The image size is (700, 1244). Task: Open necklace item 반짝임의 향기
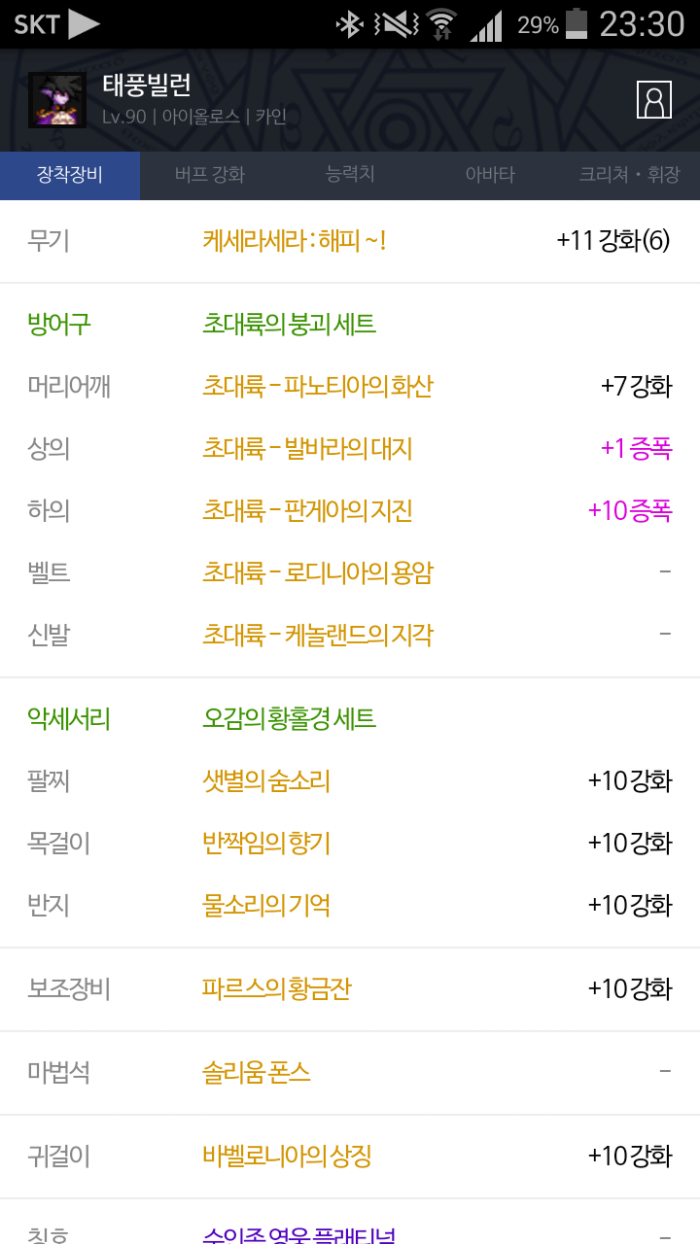[x=266, y=843]
